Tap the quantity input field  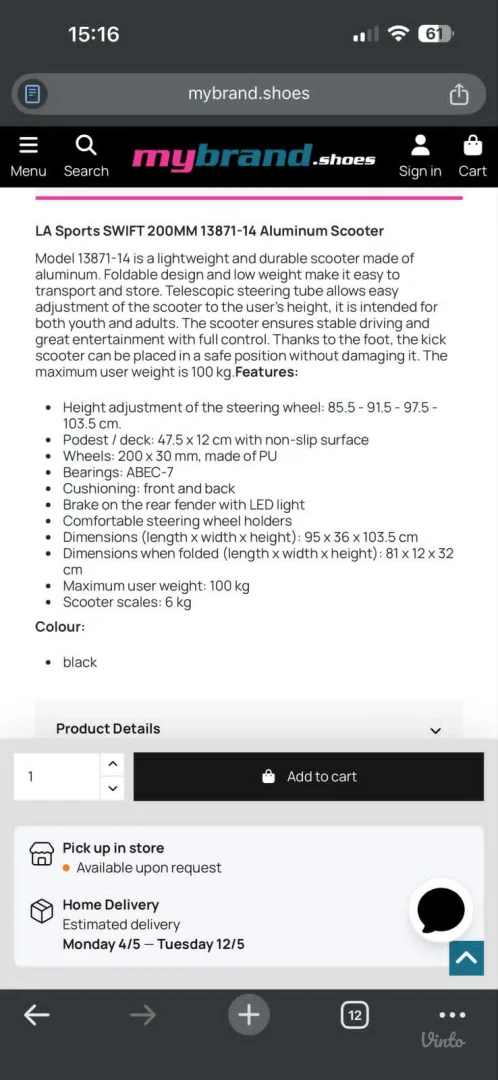pyautogui.click(x=57, y=776)
